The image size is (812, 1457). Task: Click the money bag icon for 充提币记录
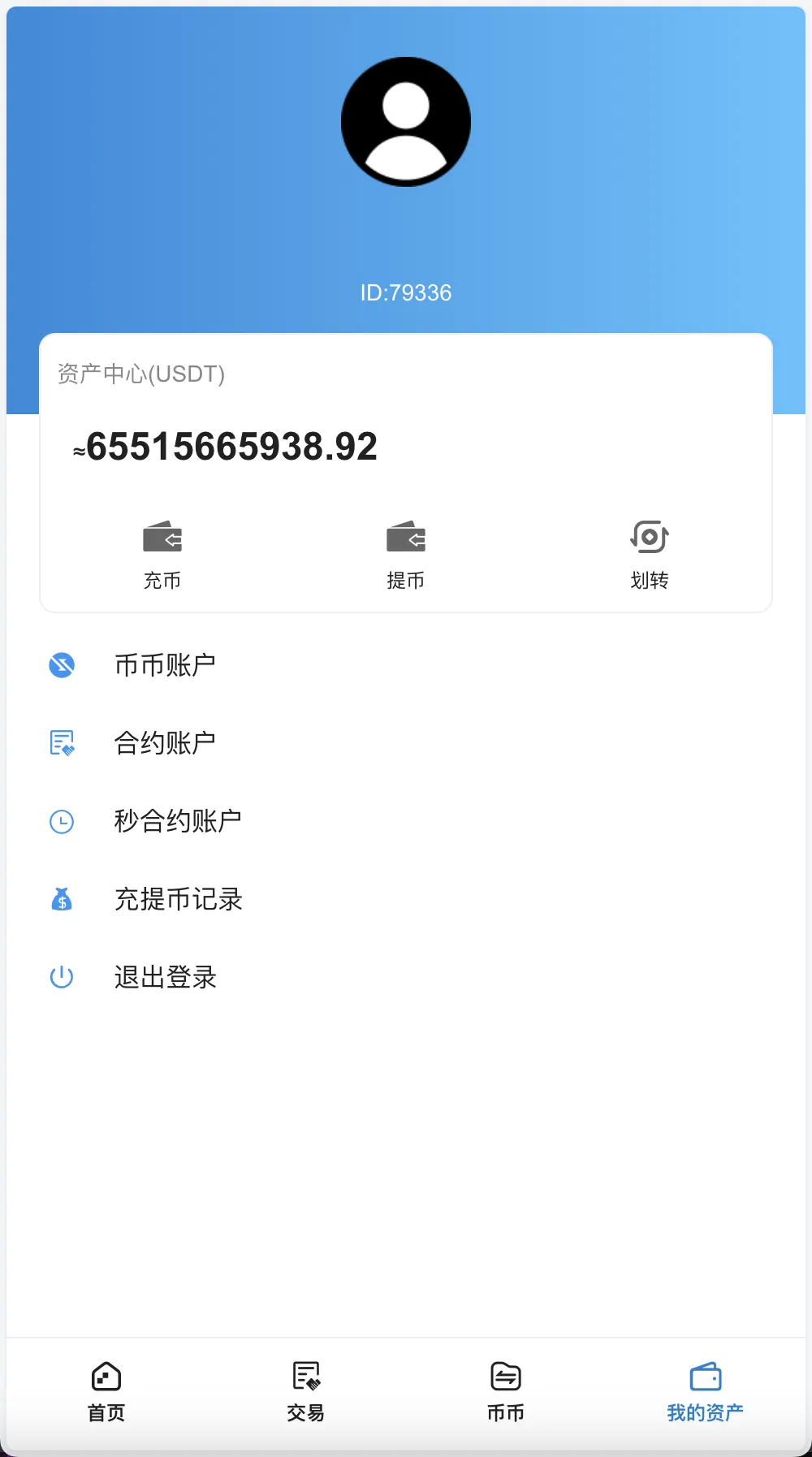[x=62, y=898]
